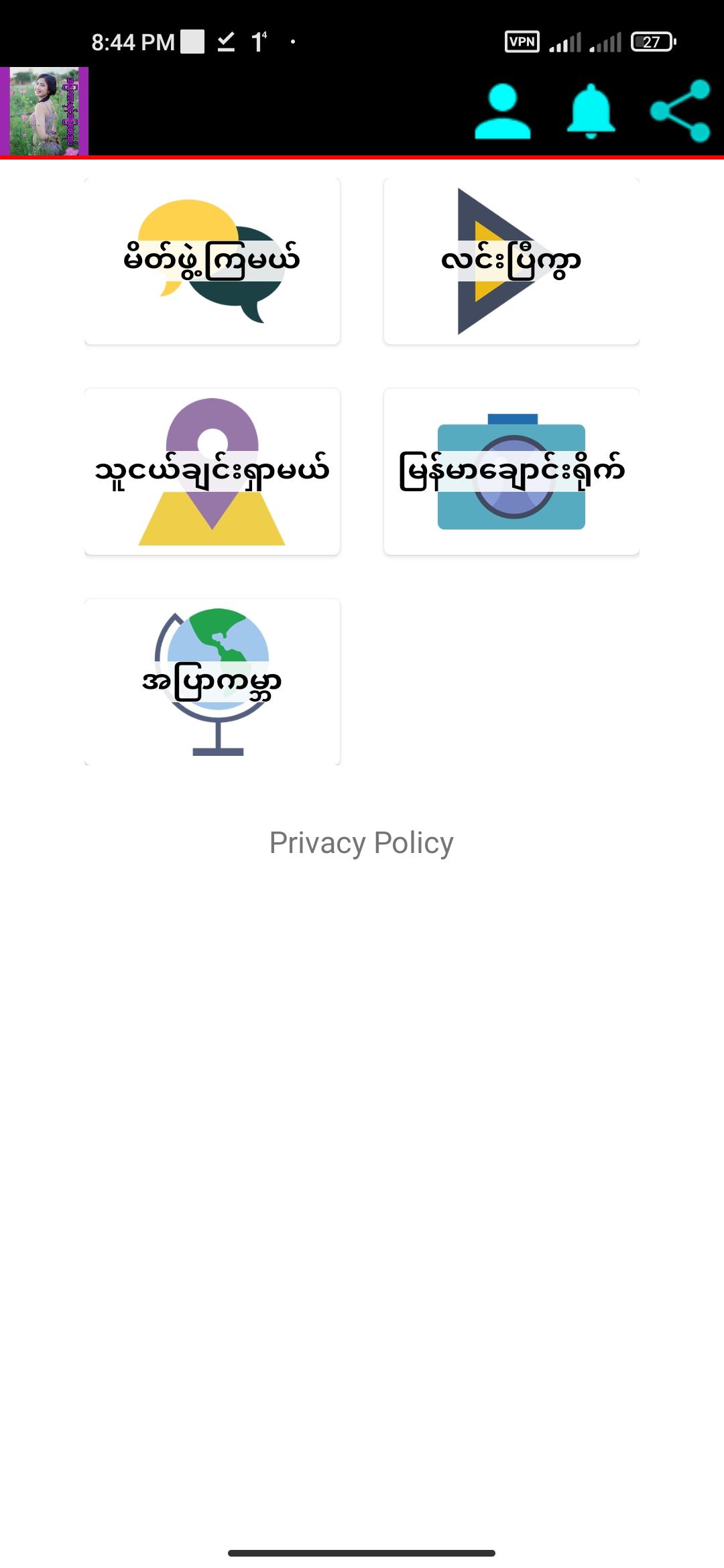Open the card with play triangle
This screenshot has width=724, height=1568.
pyautogui.click(x=511, y=261)
